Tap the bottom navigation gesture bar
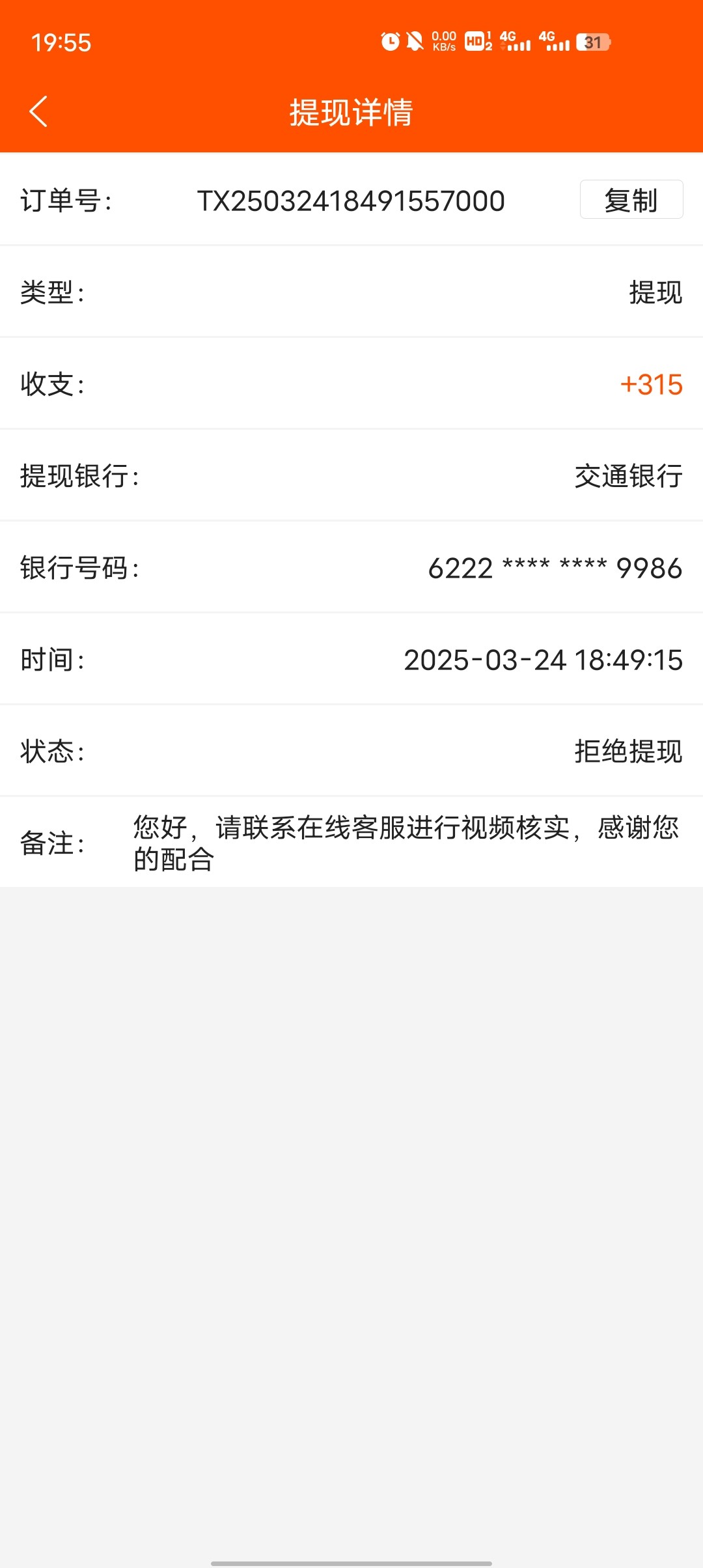Screen dimensions: 703x1568 [x=351, y=1556]
